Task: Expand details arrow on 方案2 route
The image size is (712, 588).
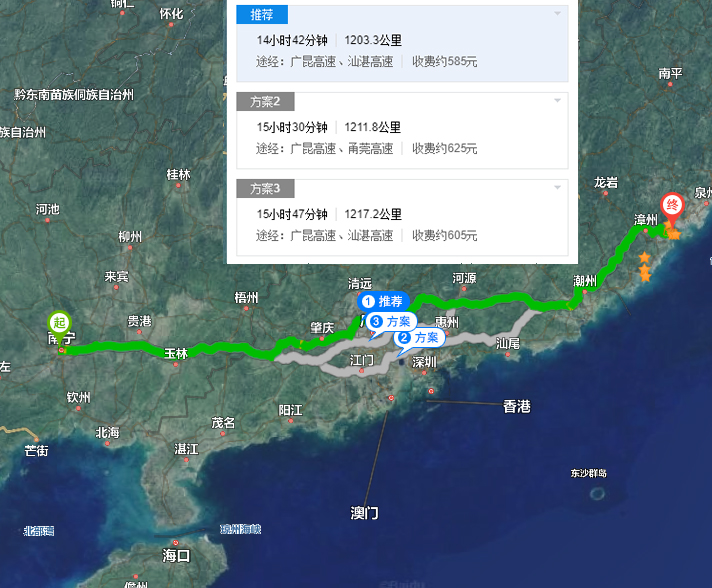Action: coord(557,101)
